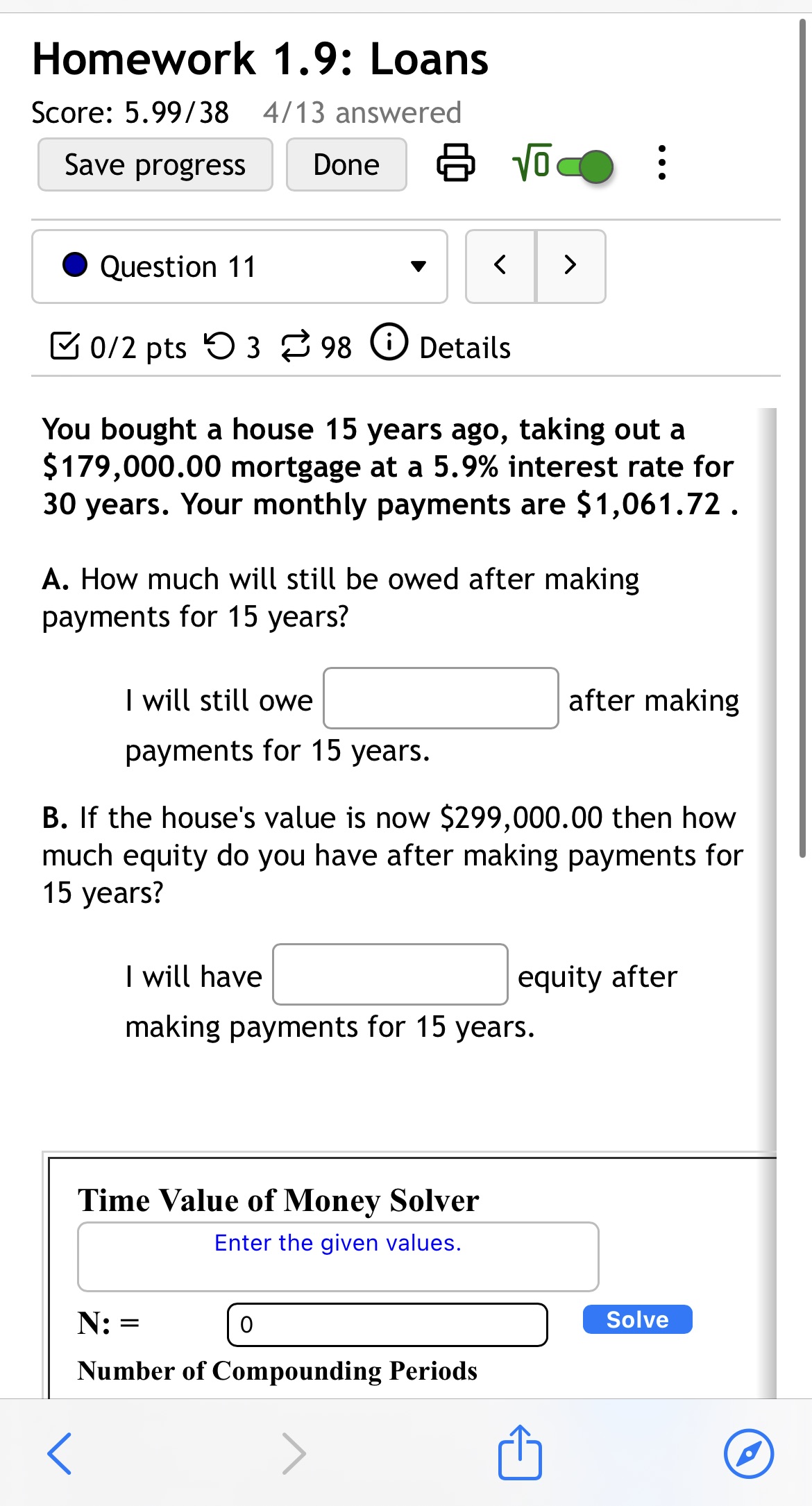Open the Question 11 selector dropdown
This screenshot has height=1506, width=812.
[416, 266]
